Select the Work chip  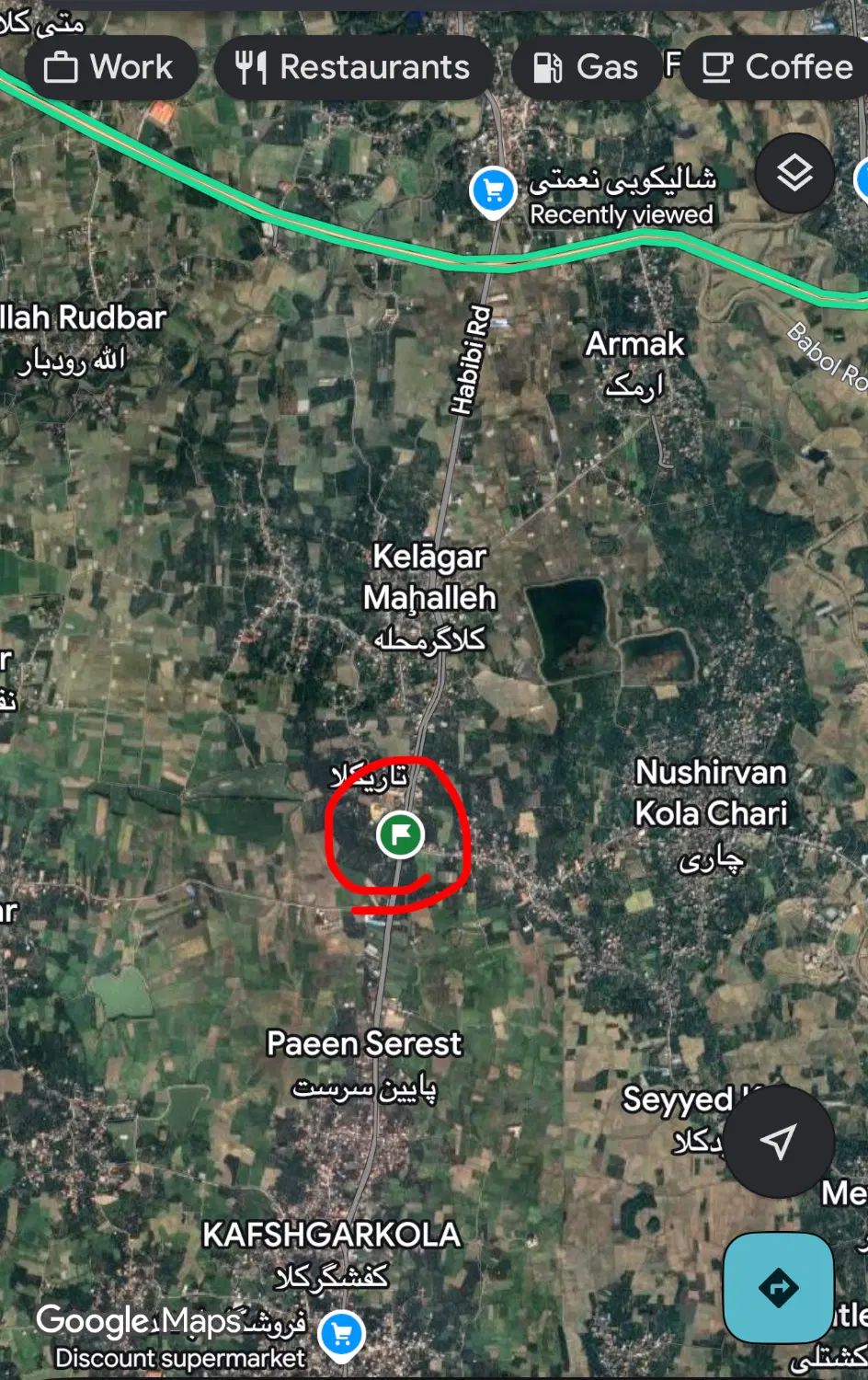click(111, 67)
